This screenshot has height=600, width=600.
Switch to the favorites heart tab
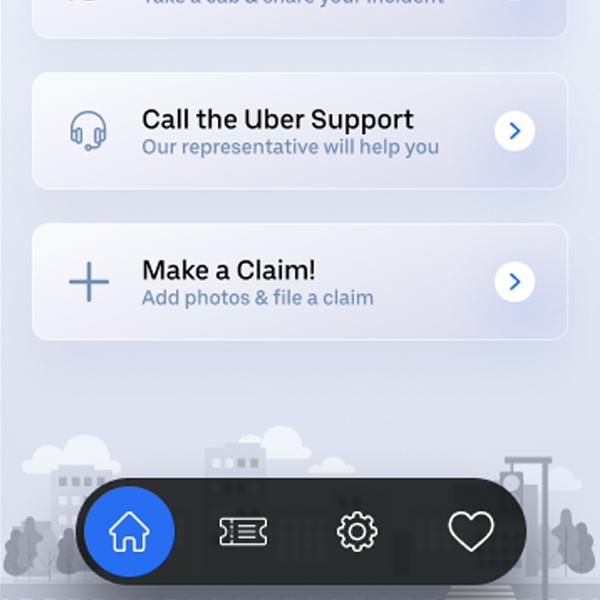(x=470, y=532)
